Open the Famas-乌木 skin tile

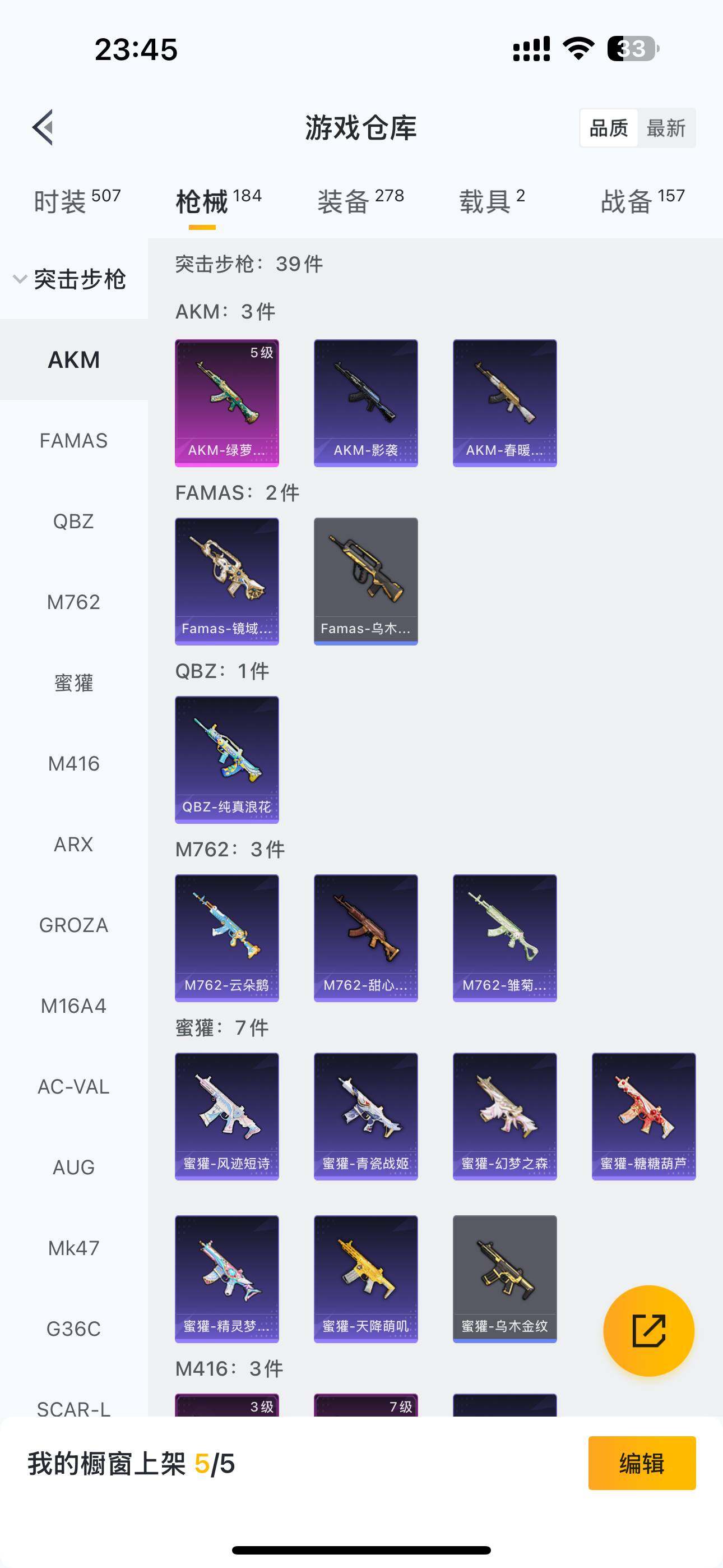(x=366, y=582)
